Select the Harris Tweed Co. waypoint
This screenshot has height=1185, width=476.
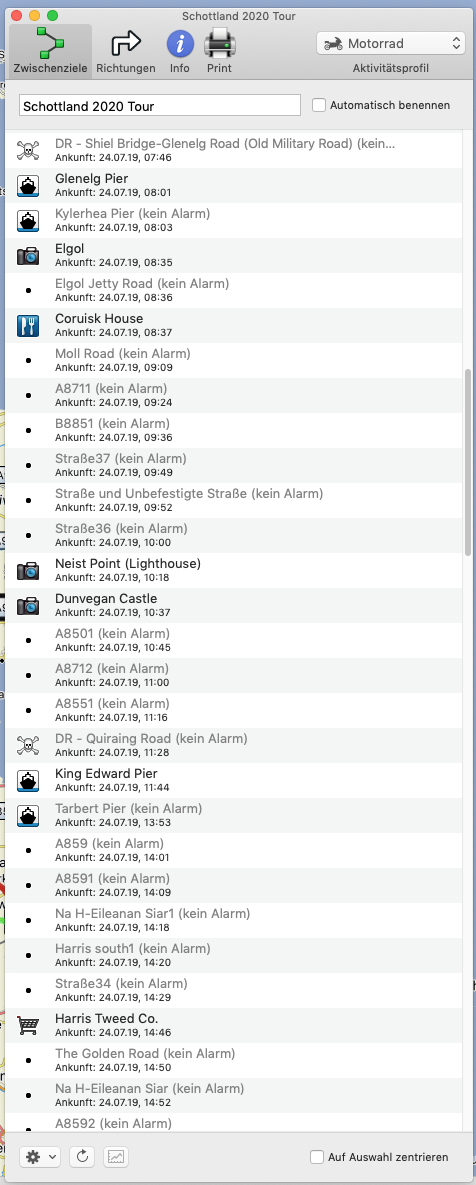[x=233, y=1025]
